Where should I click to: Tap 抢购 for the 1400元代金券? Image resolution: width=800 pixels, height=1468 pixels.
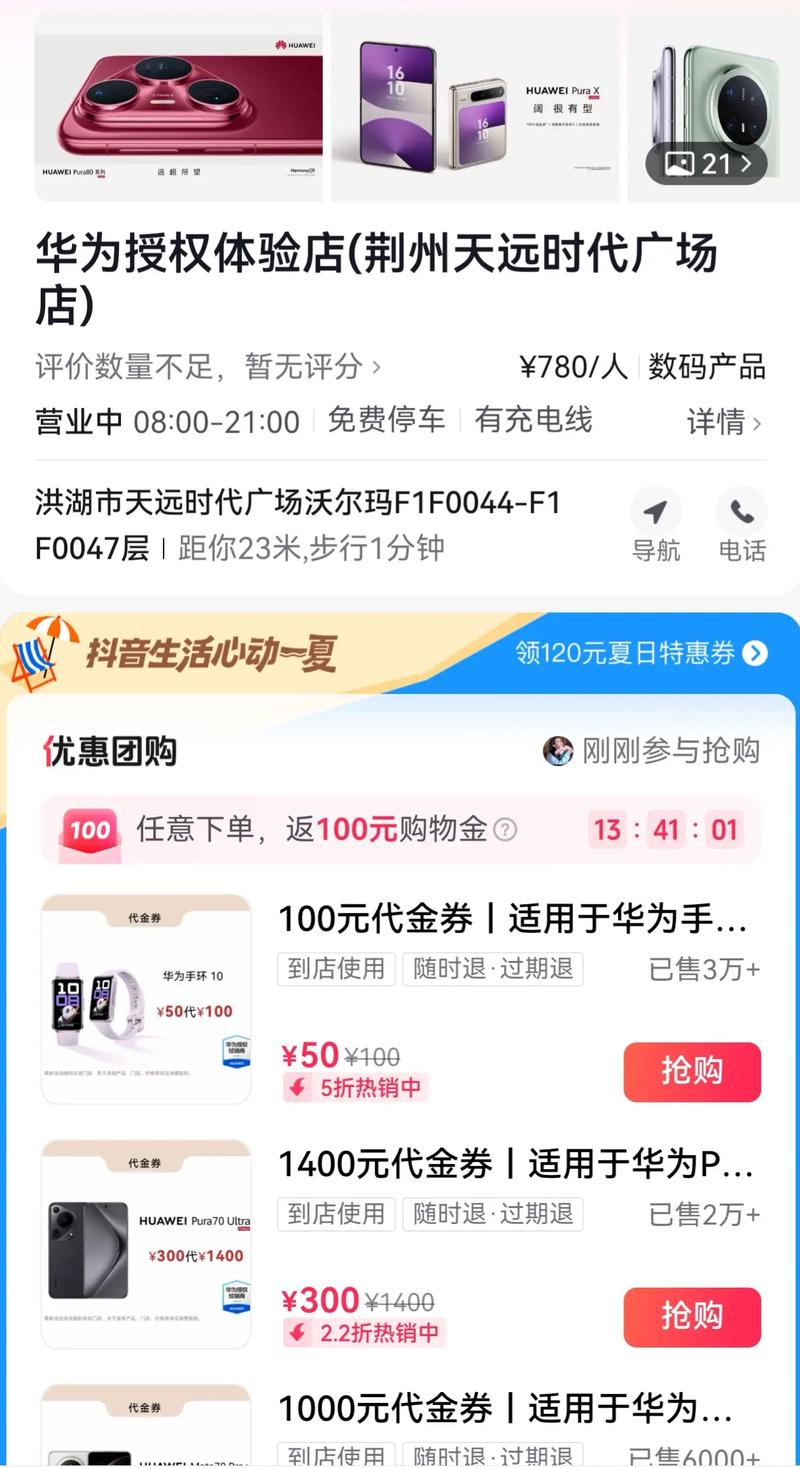[692, 1316]
